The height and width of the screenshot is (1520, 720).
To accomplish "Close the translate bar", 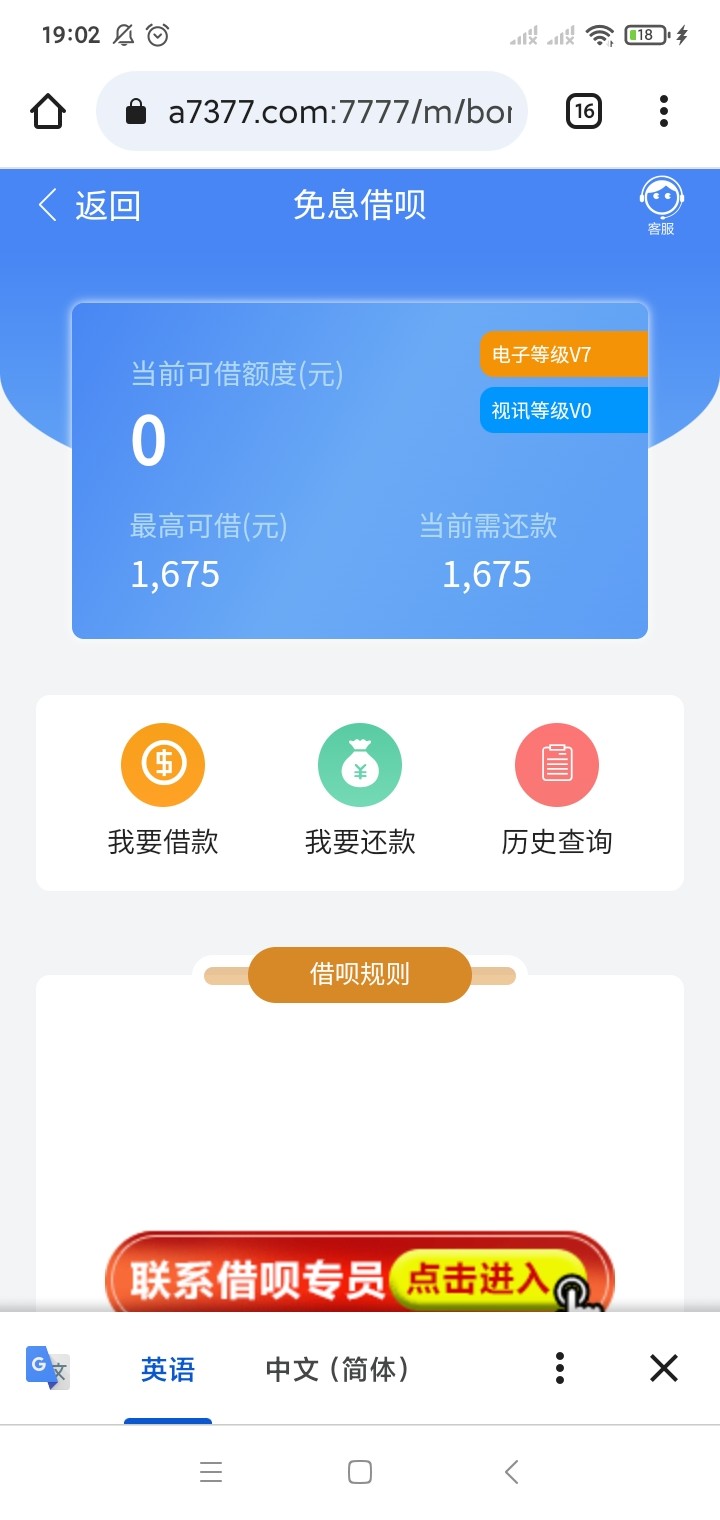I will click(664, 1368).
